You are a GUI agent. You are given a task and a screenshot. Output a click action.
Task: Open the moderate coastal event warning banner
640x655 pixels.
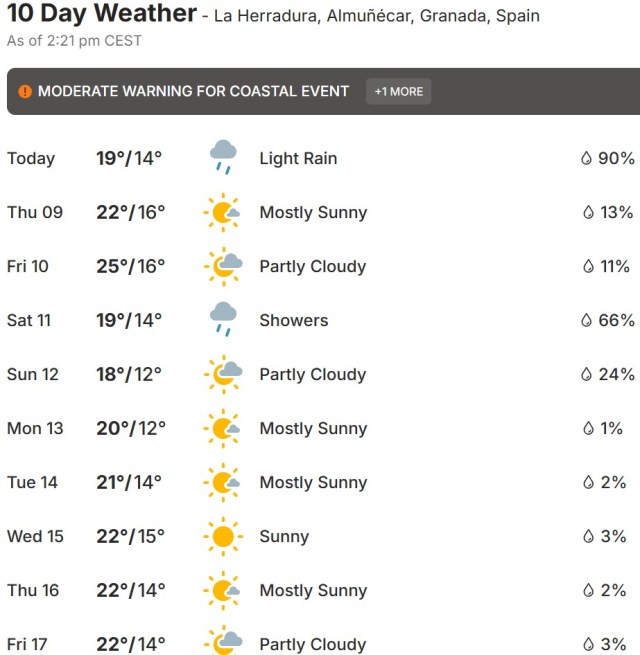(x=193, y=91)
